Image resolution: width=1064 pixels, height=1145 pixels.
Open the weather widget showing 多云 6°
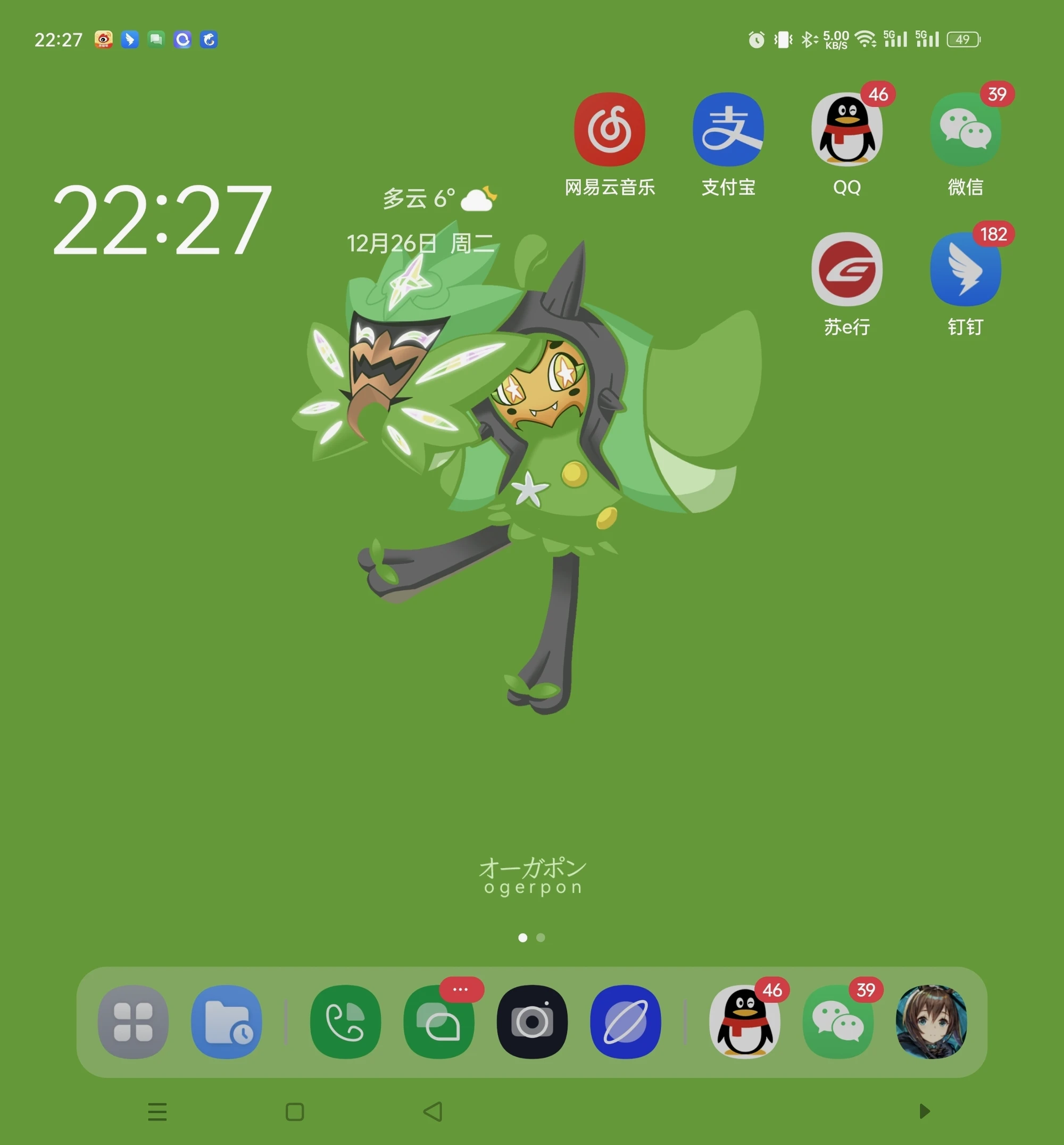(x=439, y=198)
